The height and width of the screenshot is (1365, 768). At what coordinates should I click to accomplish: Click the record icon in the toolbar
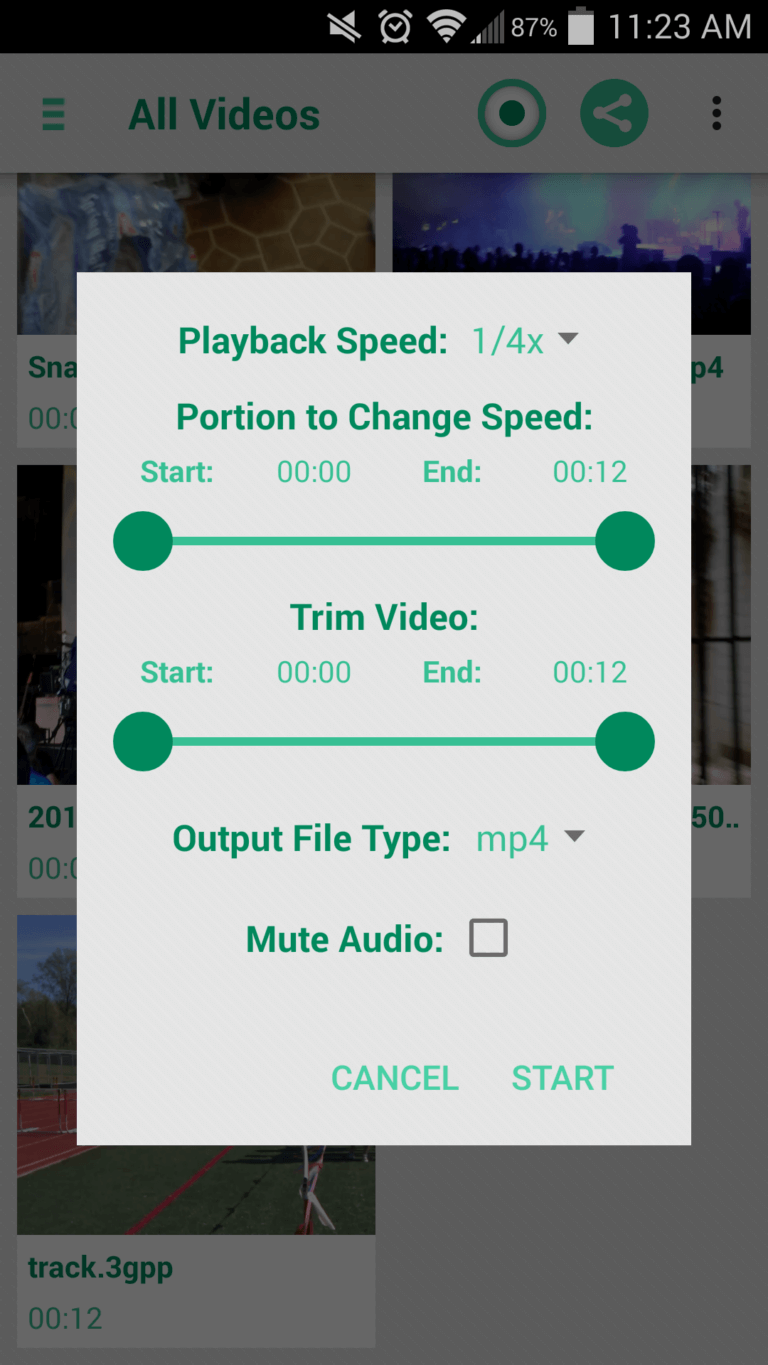click(511, 113)
